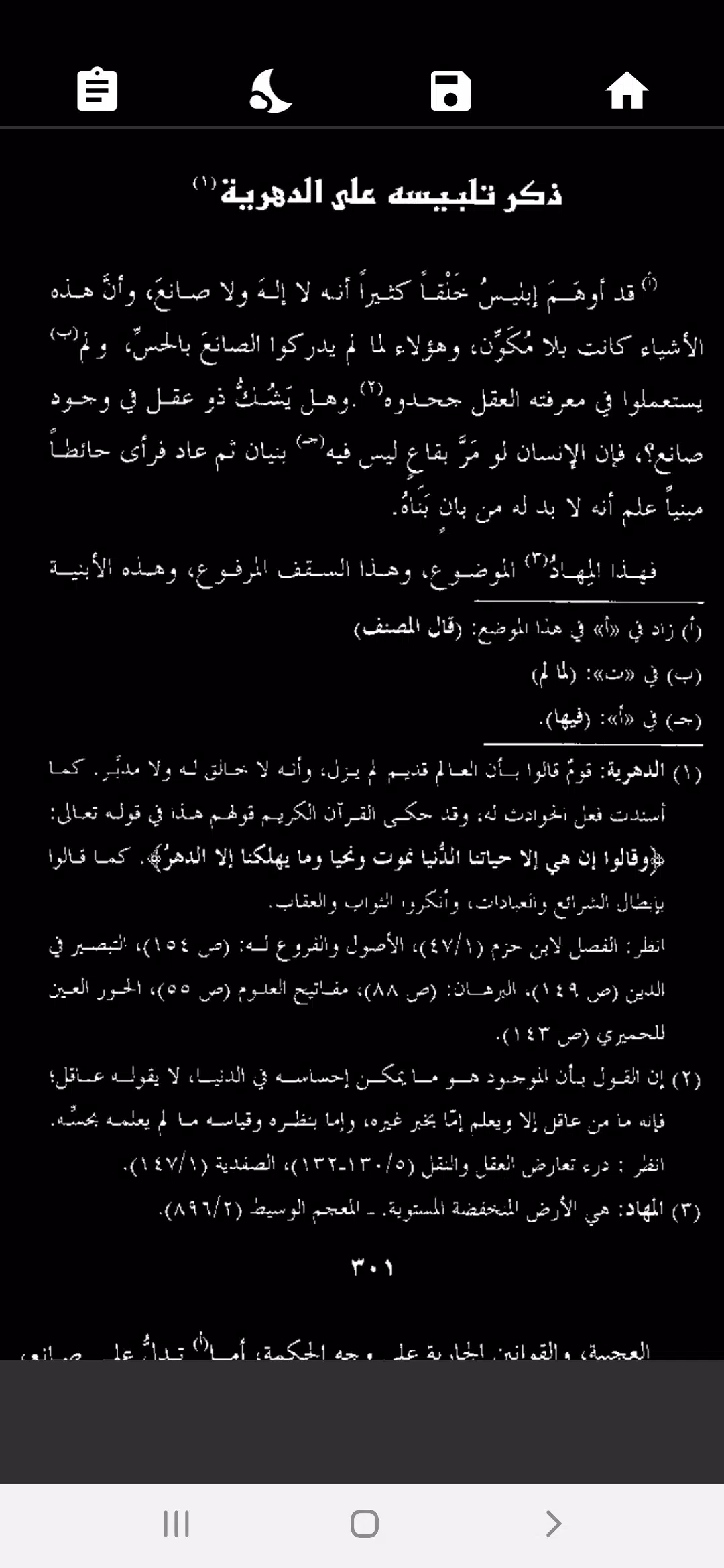
Task: Open the clipboard notes icon
Action: coord(97,90)
